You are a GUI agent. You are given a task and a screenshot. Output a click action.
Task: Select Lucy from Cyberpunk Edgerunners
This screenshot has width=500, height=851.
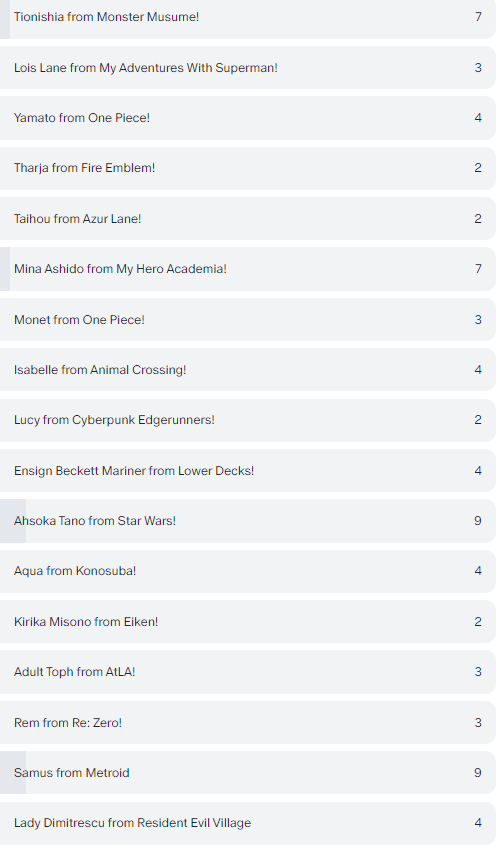[x=248, y=420]
